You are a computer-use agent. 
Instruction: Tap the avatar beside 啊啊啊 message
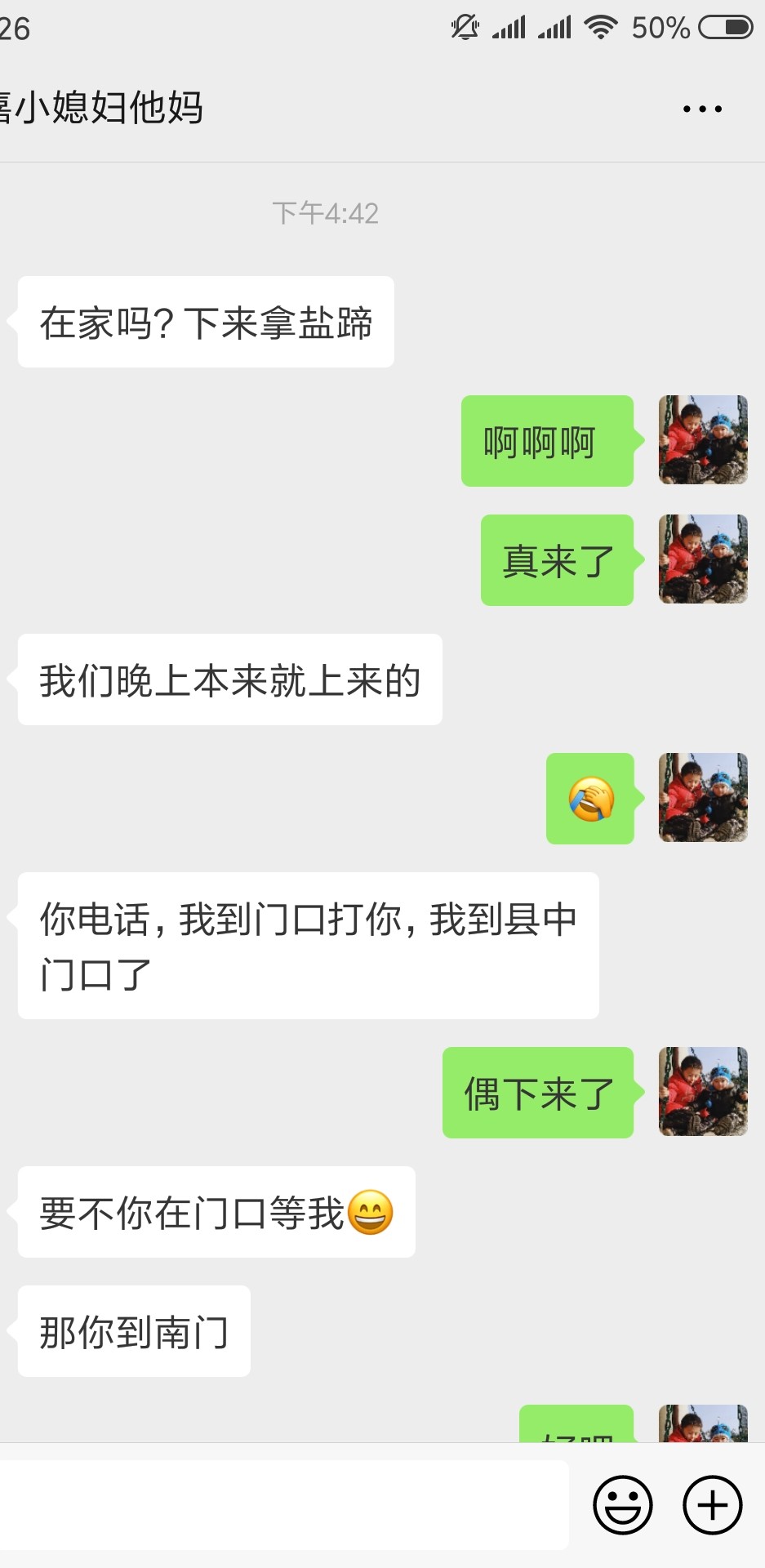703,440
